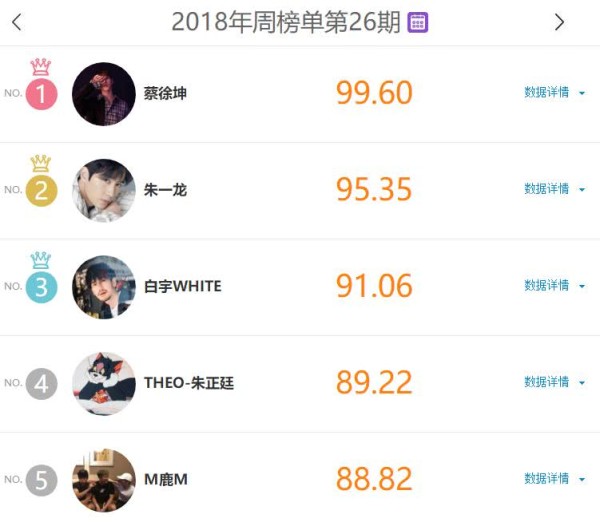600x522 pixels.
Task: Open 蔡徐坤's profile row
Action: pos(165,93)
